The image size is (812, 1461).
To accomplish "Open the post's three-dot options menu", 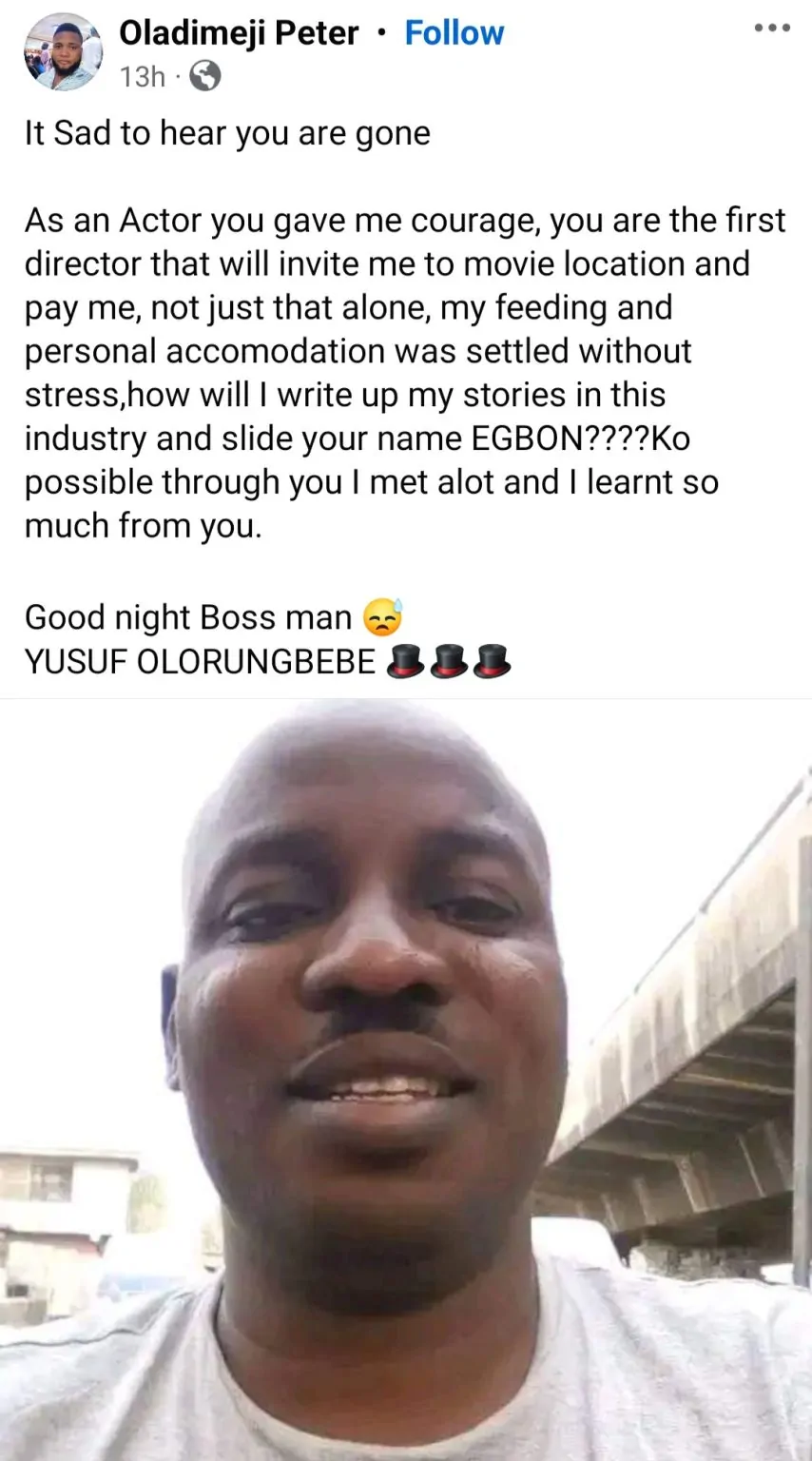I will [x=771, y=29].
